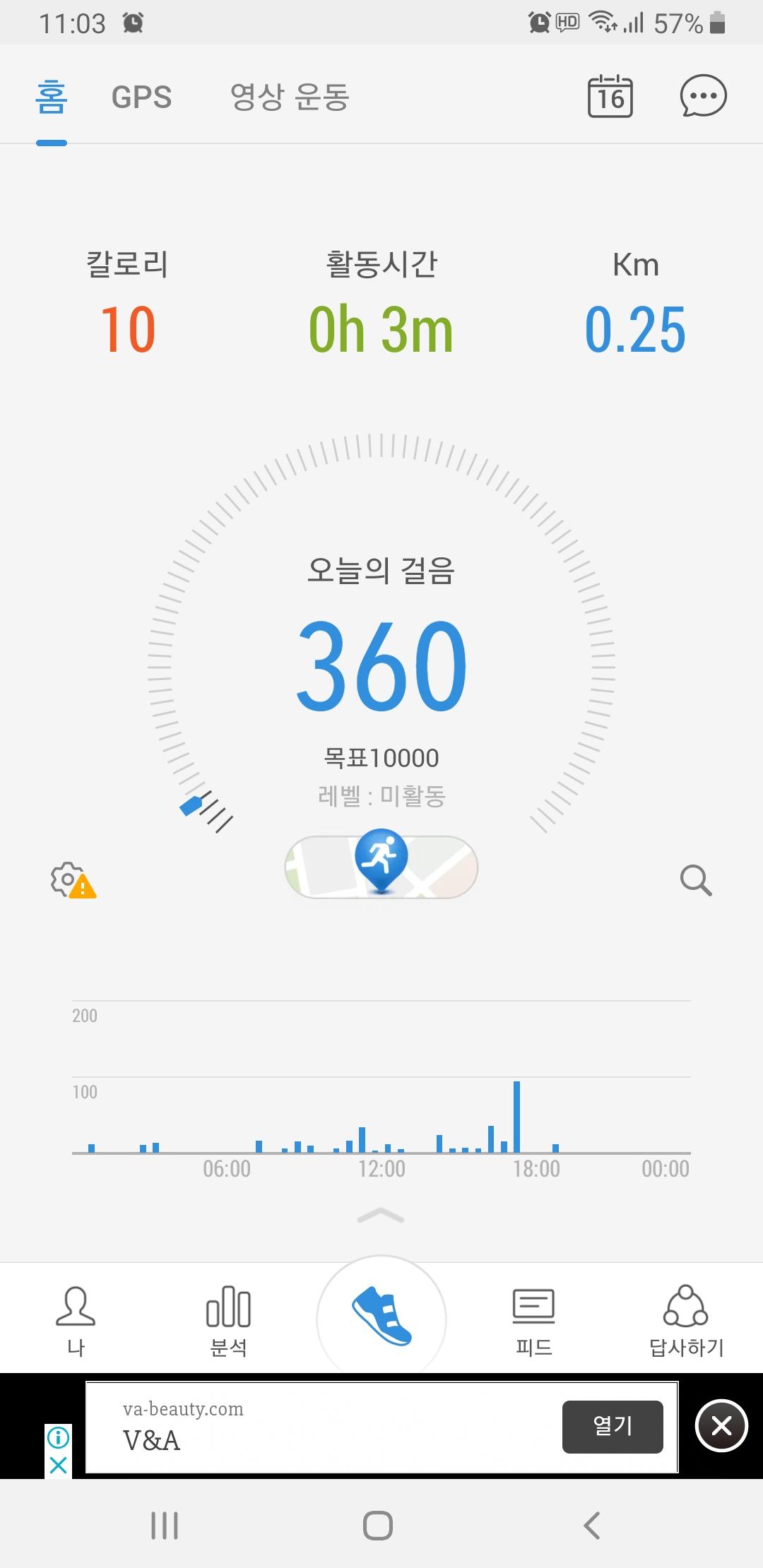
Task: Open the 영상 운동 tab
Action: click(x=290, y=97)
